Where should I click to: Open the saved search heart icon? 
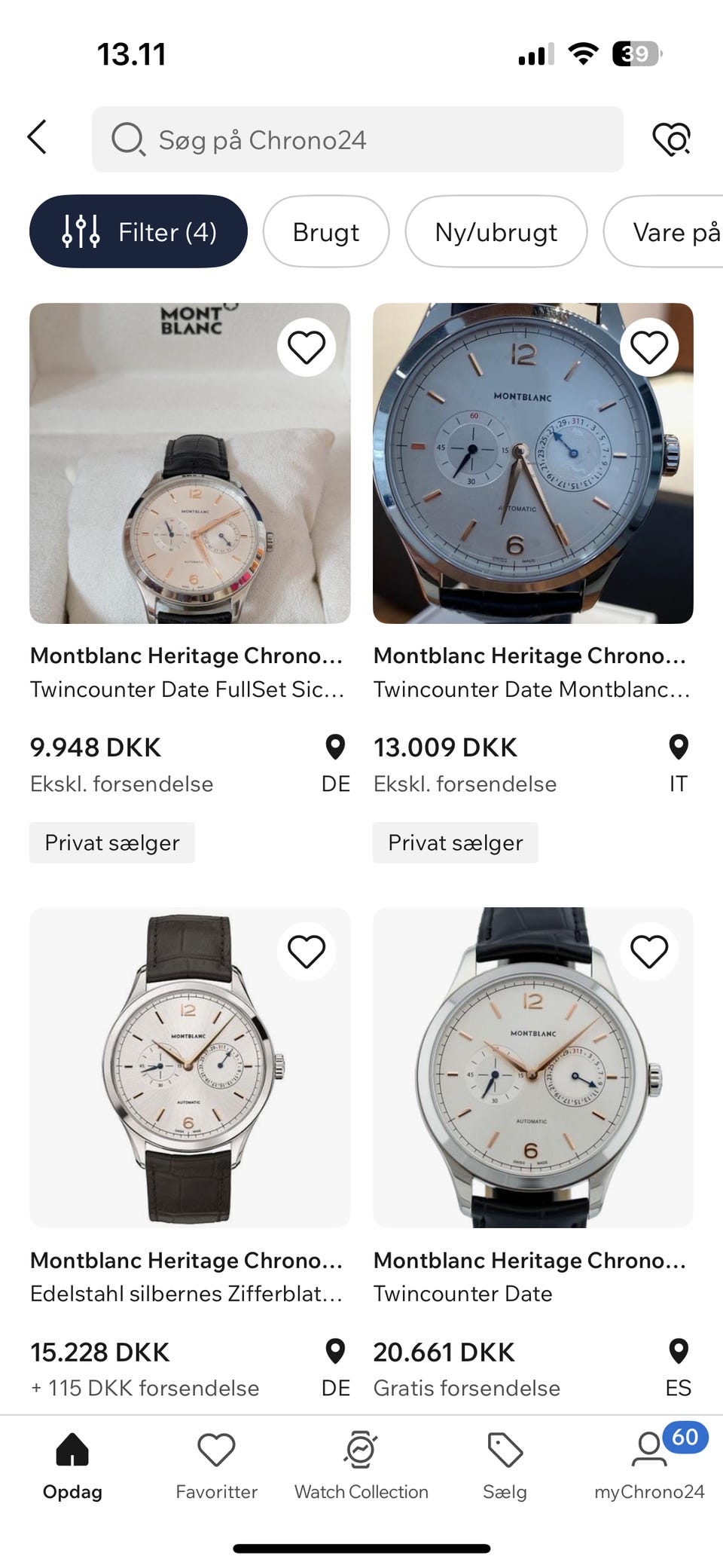coord(673,139)
